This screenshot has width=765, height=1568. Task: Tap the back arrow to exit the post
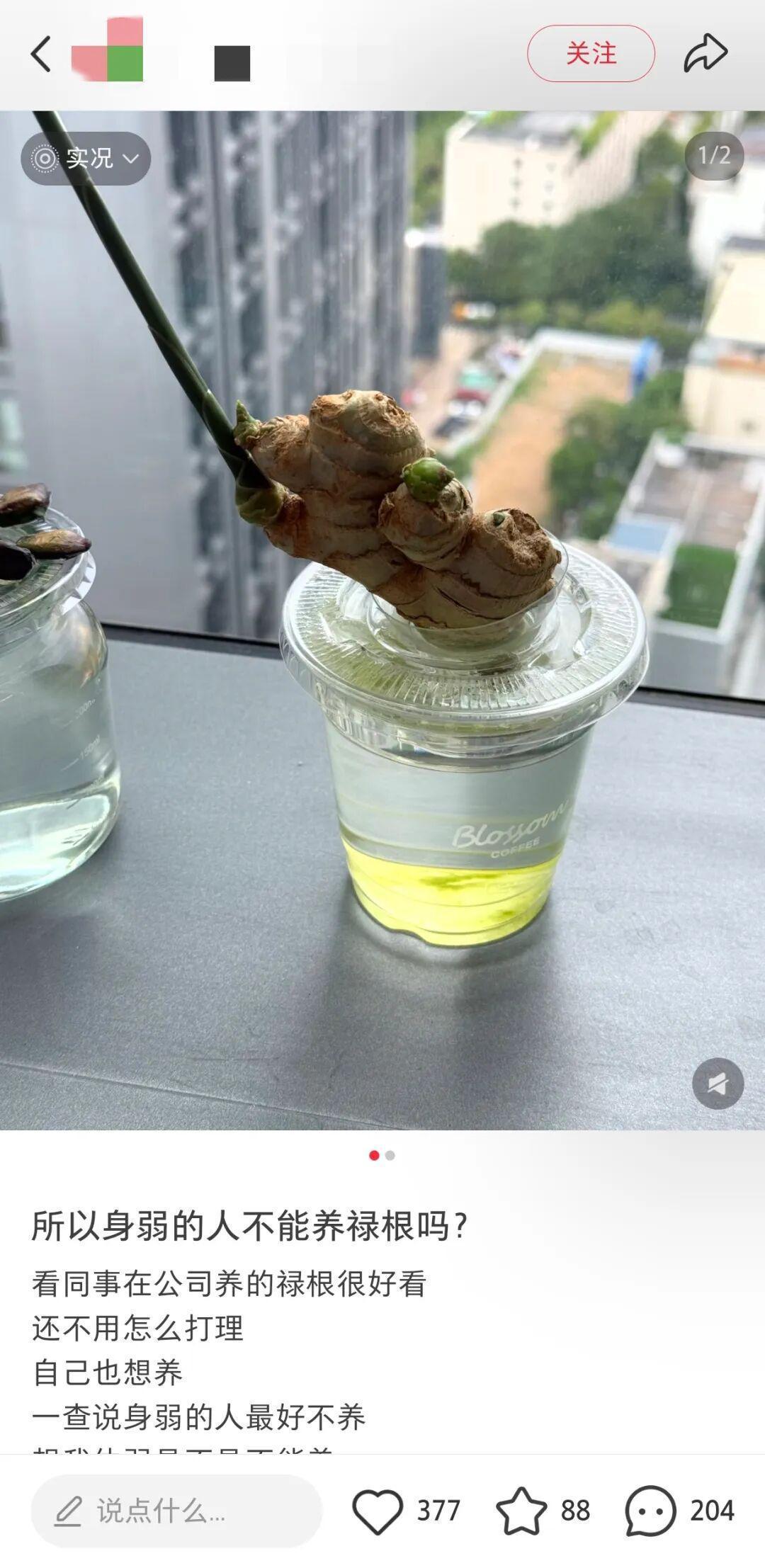(x=42, y=53)
